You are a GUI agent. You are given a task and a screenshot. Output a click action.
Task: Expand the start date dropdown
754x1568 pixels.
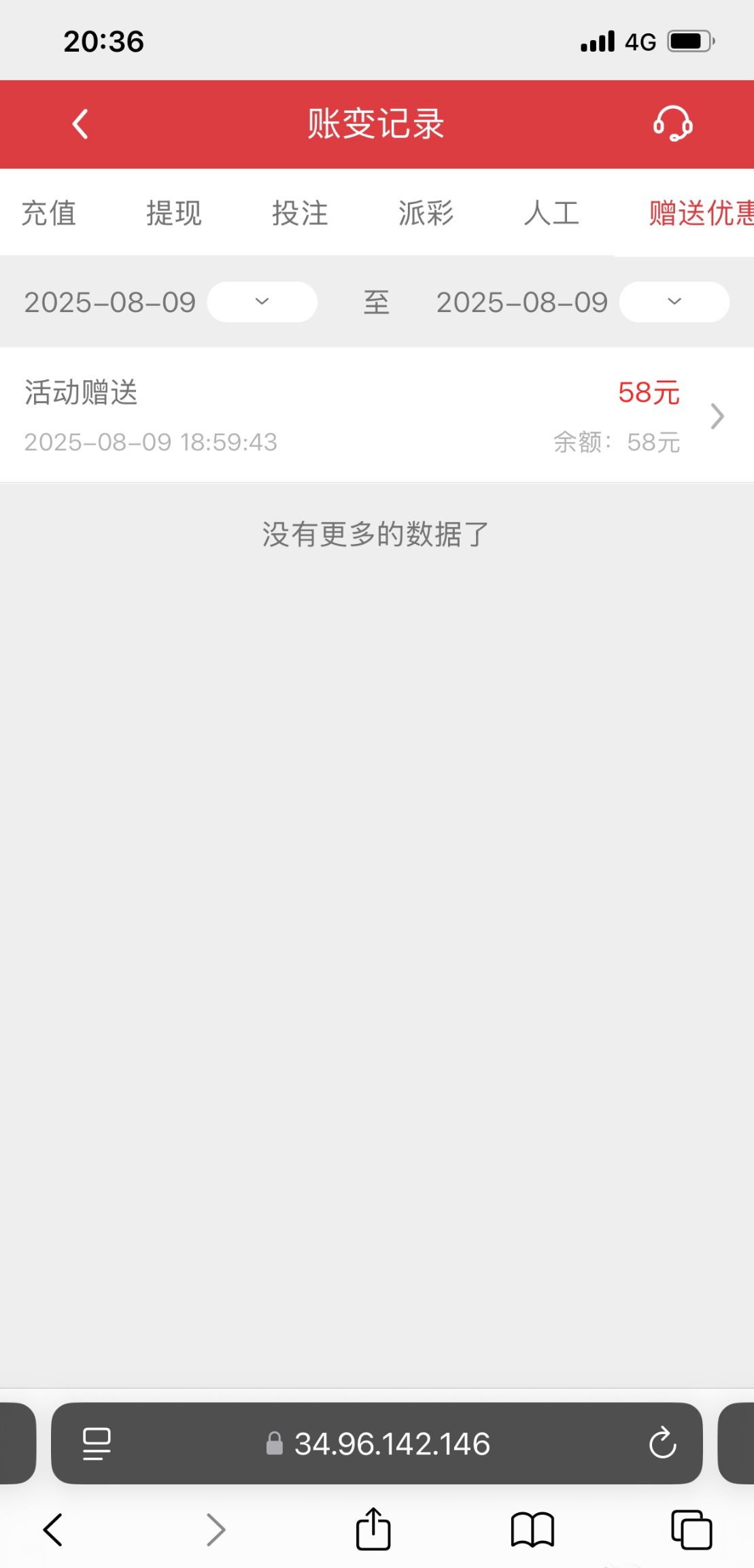[x=262, y=302]
